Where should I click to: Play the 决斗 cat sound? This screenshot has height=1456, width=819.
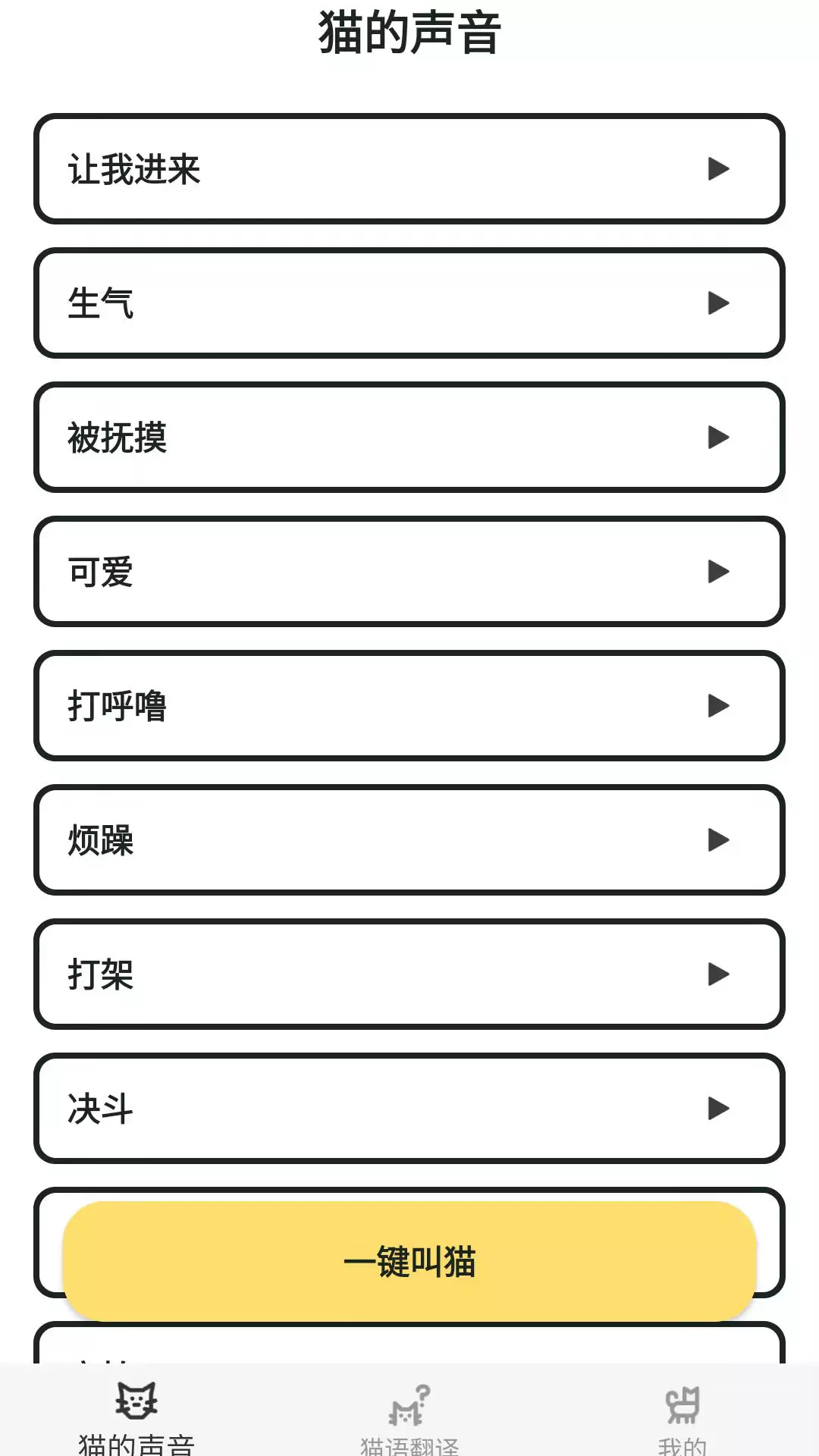(409, 1108)
